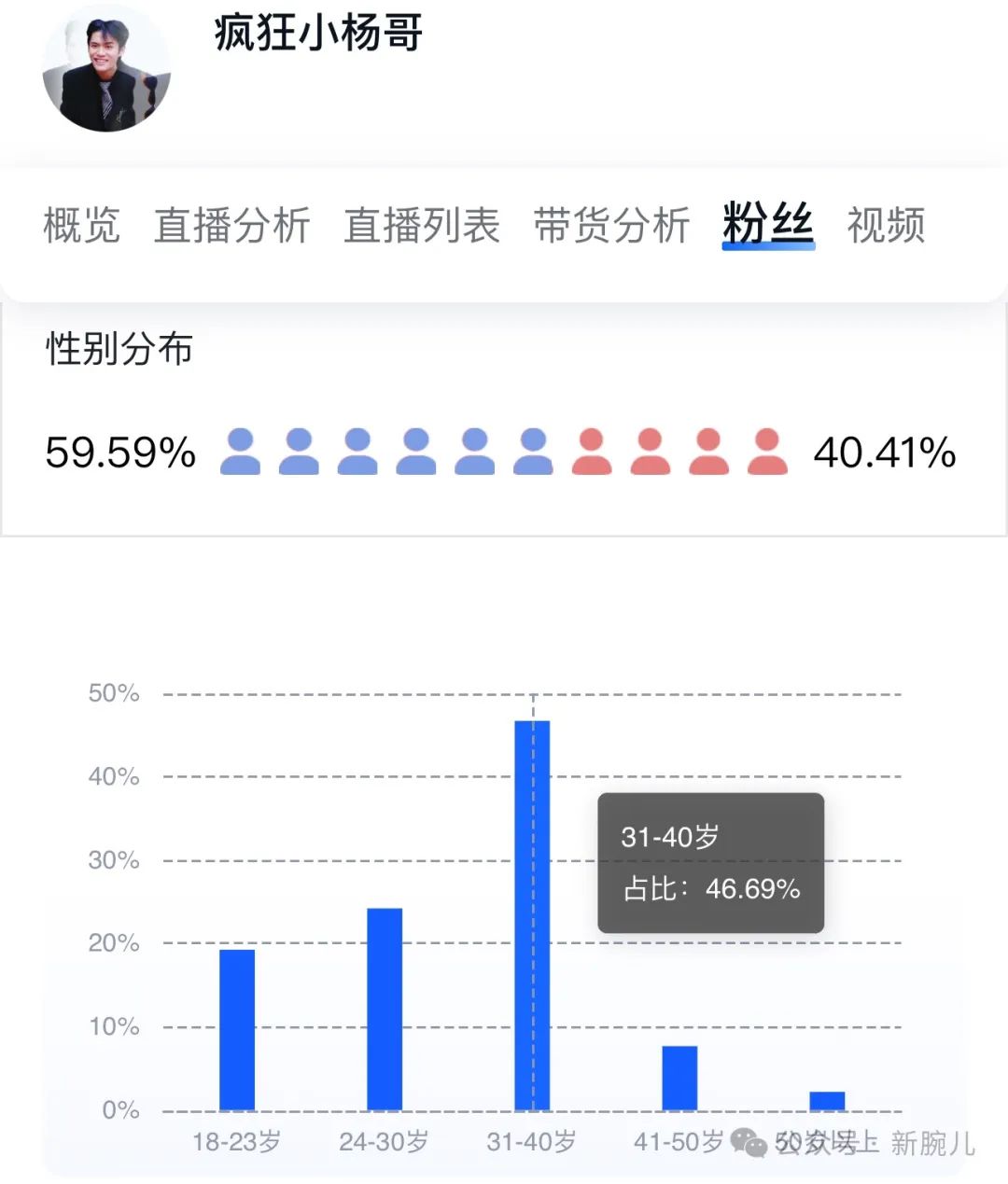Image resolution: width=1008 pixels, height=1184 pixels.
Task: Switch to the 概览 tab
Action: point(82,226)
